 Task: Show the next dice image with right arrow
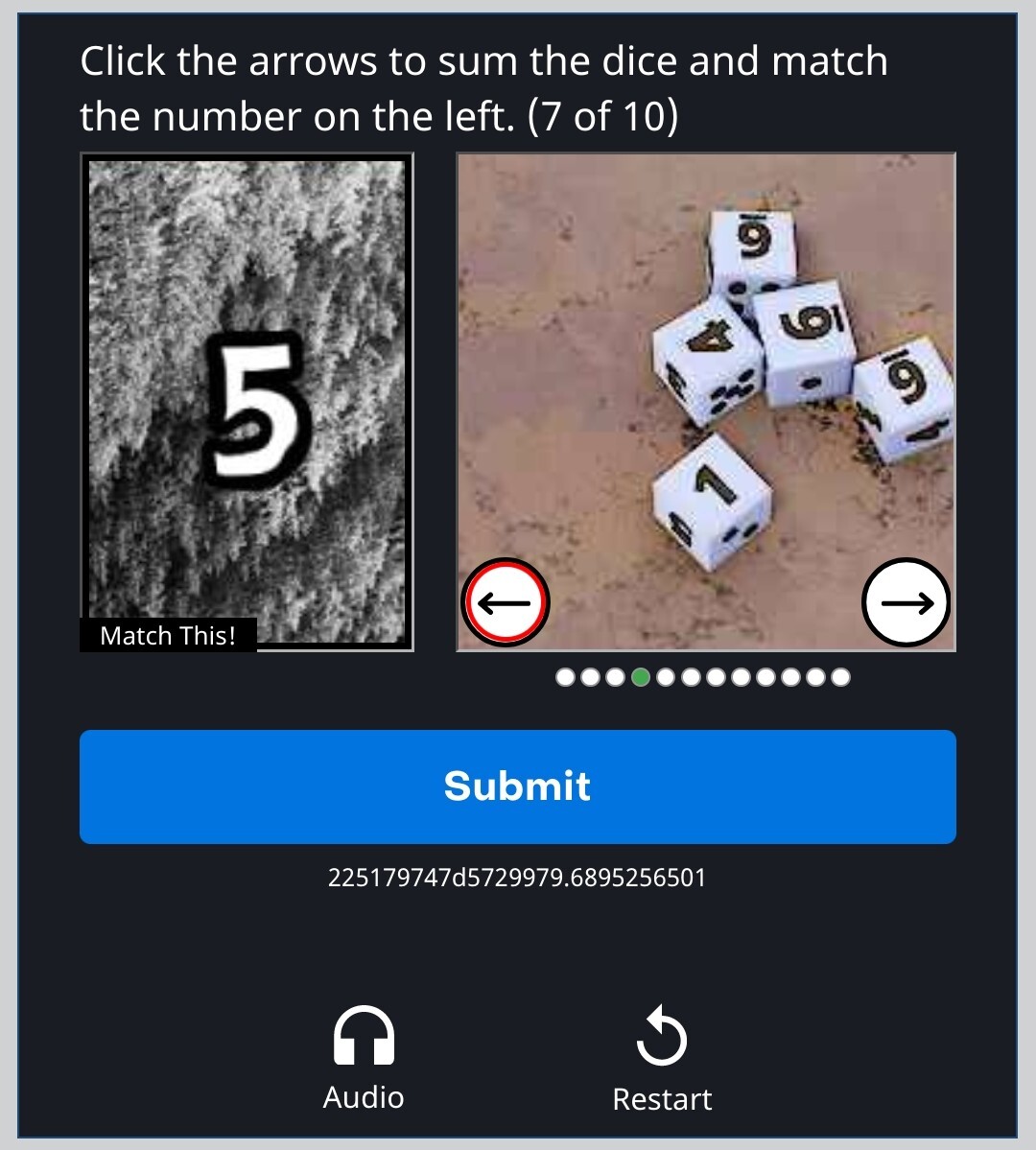click(x=906, y=602)
